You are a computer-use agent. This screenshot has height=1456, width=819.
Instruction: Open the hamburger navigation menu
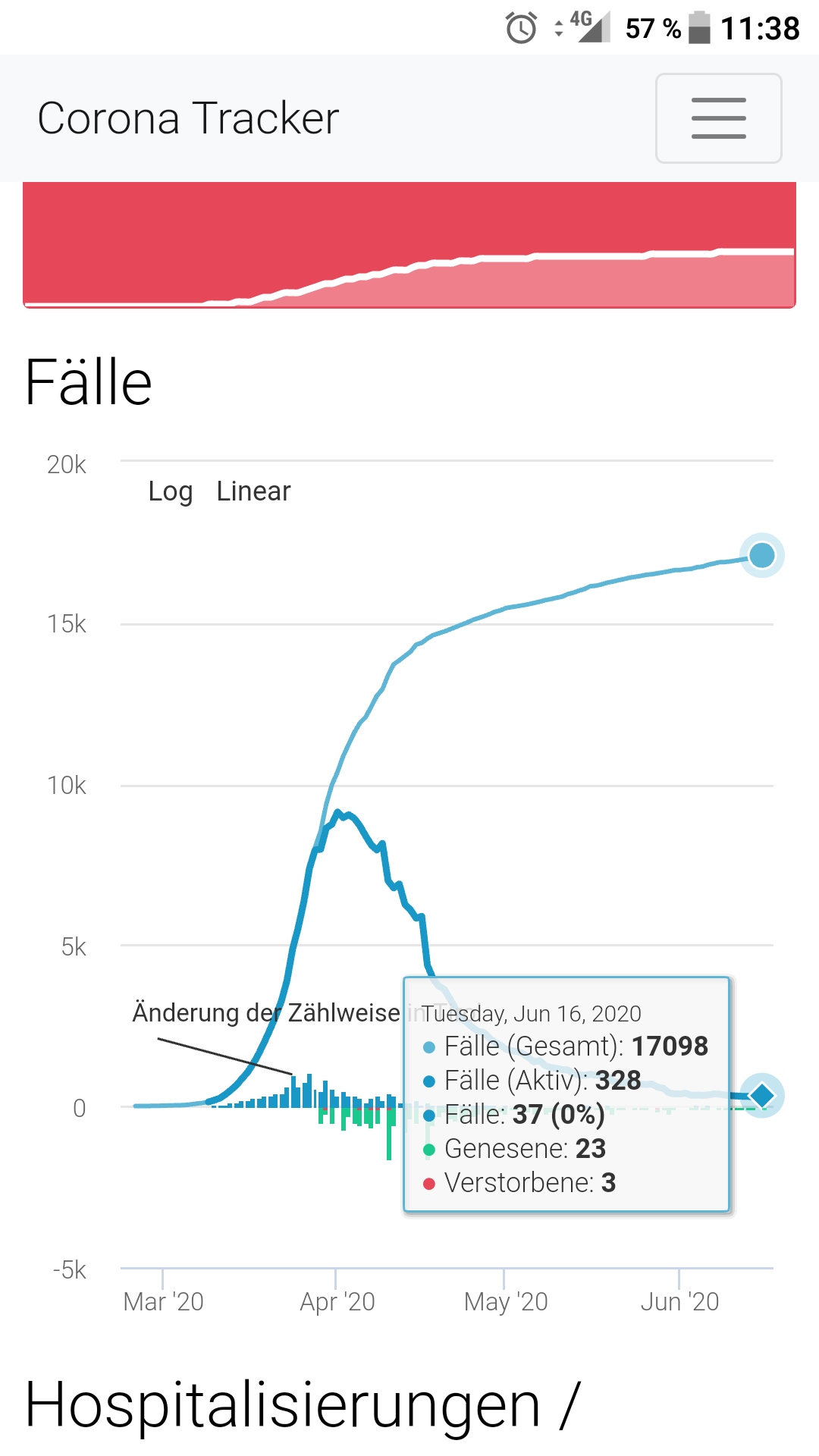pos(718,118)
